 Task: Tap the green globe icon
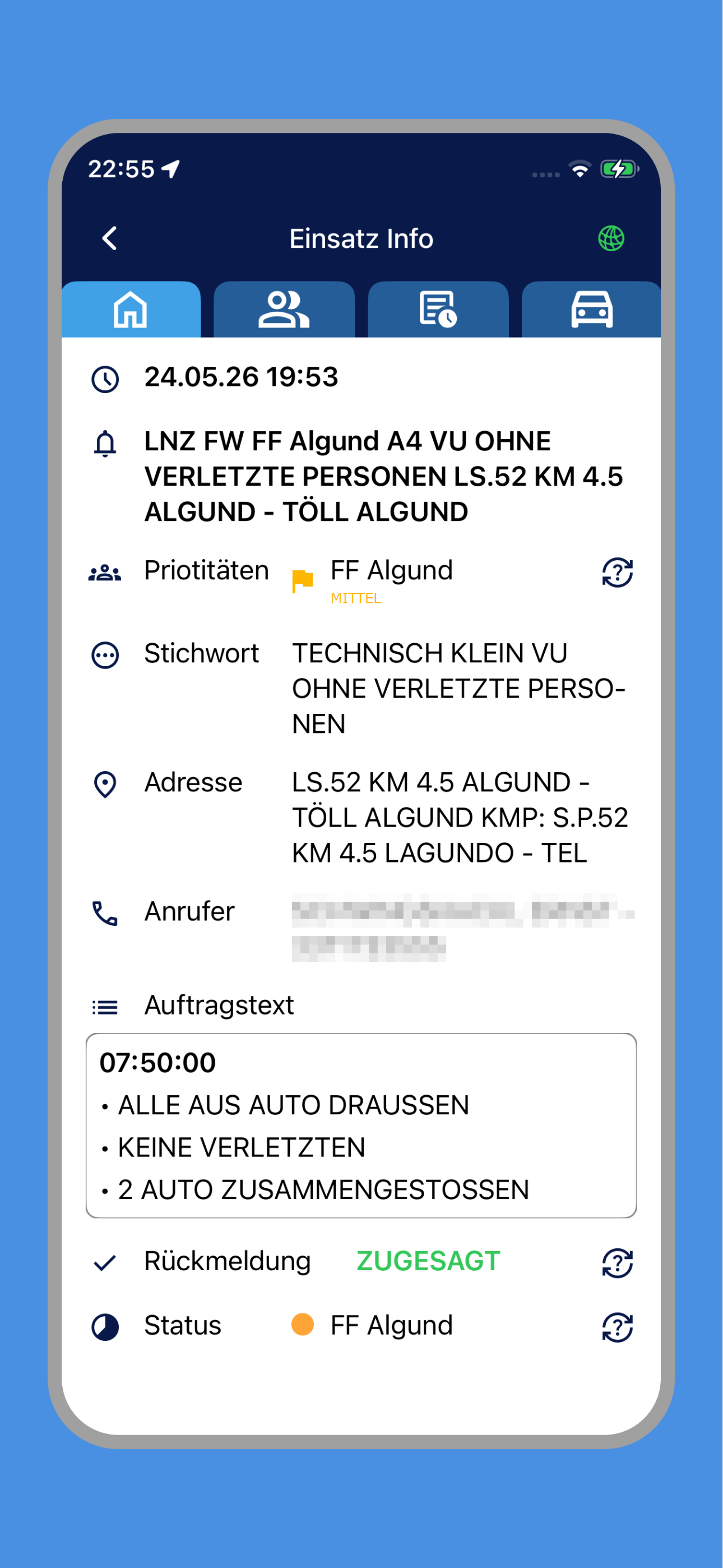point(611,238)
